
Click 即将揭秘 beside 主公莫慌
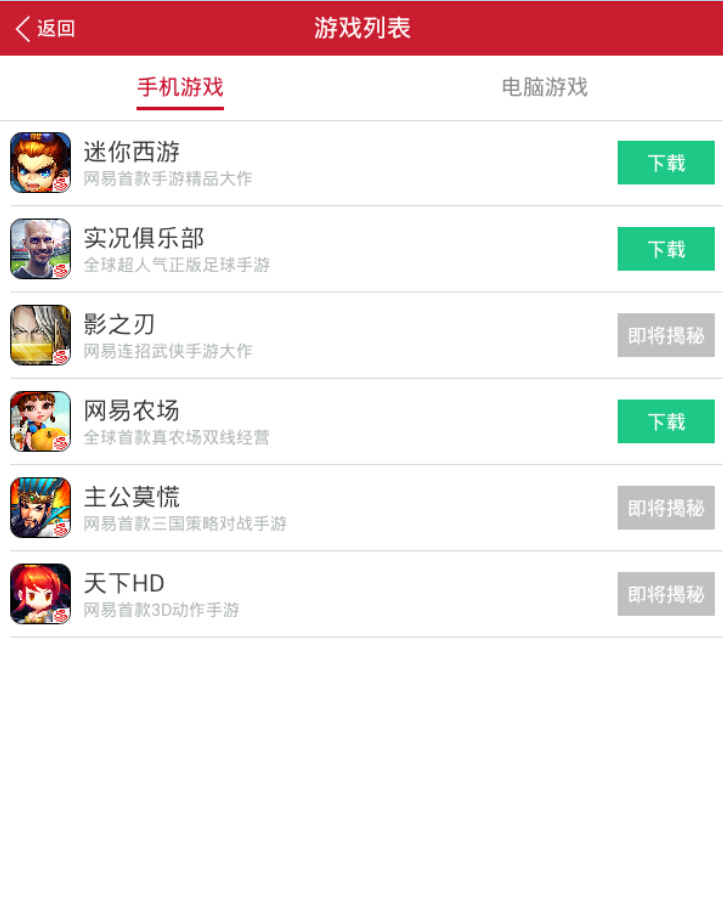[665, 507]
